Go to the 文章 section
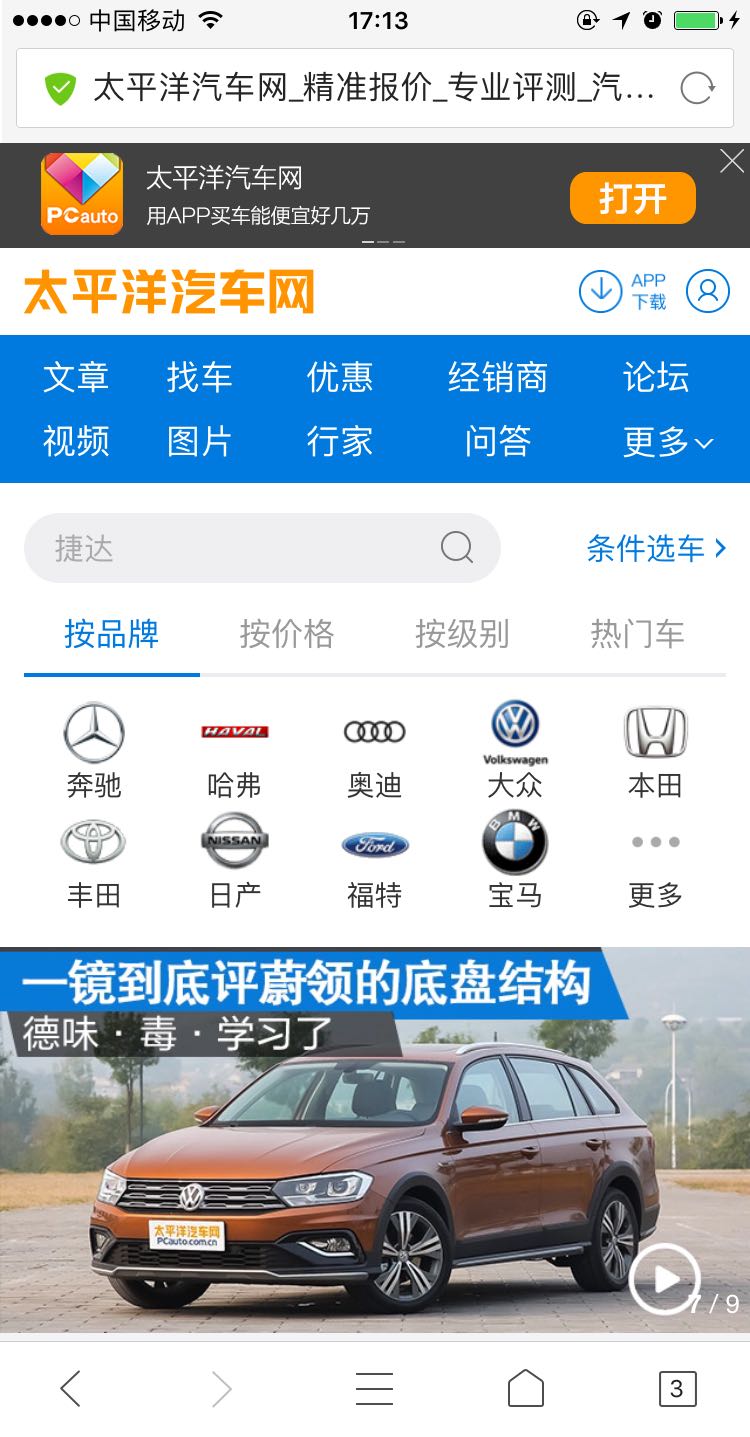The width and height of the screenshot is (750, 1437). pos(76,377)
